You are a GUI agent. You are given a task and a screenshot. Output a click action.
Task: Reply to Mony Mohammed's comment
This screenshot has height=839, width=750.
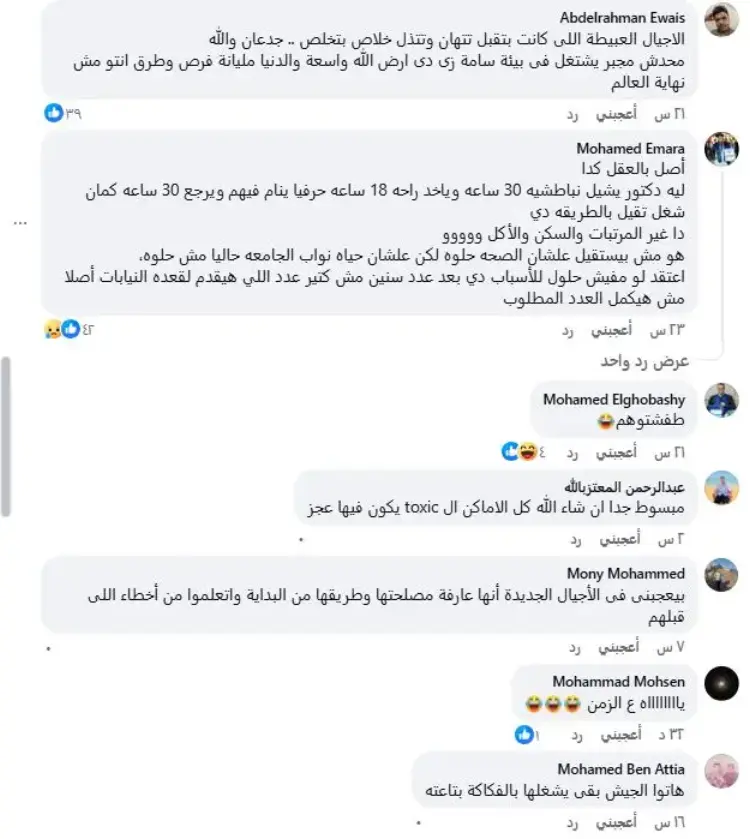coord(576,647)
